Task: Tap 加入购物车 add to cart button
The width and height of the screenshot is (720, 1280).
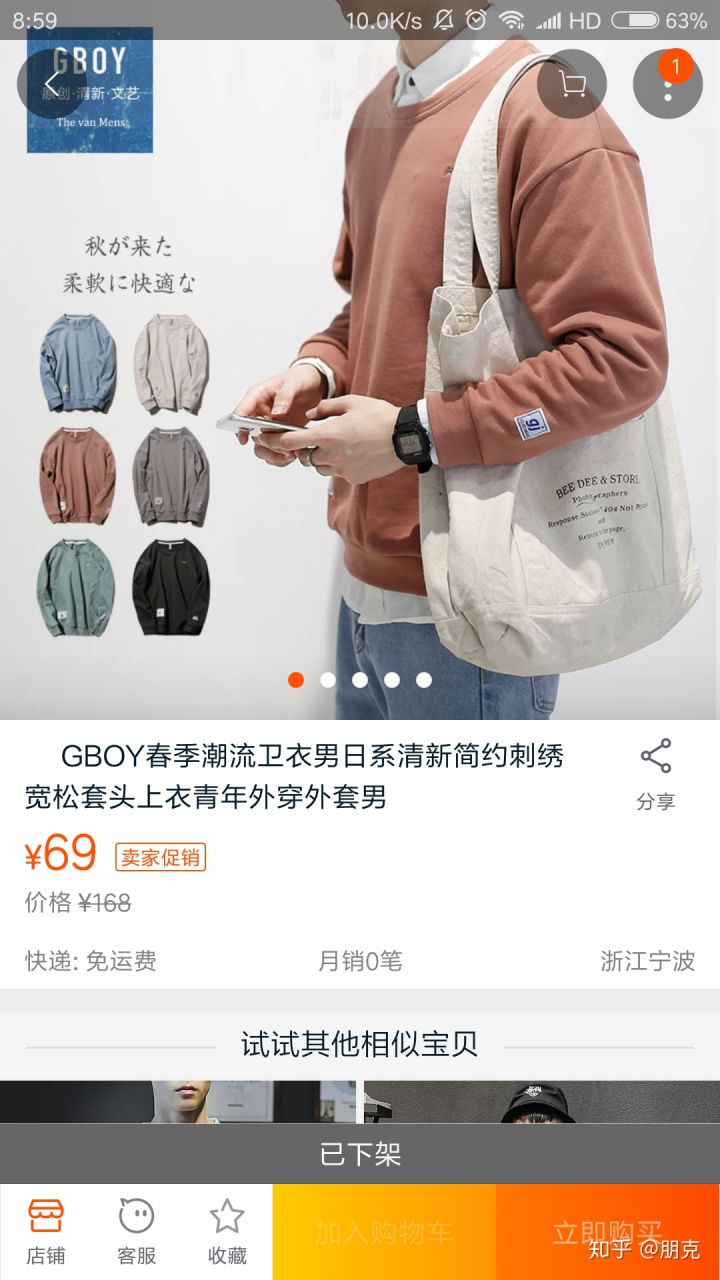Action: [x=384, y=1232]
